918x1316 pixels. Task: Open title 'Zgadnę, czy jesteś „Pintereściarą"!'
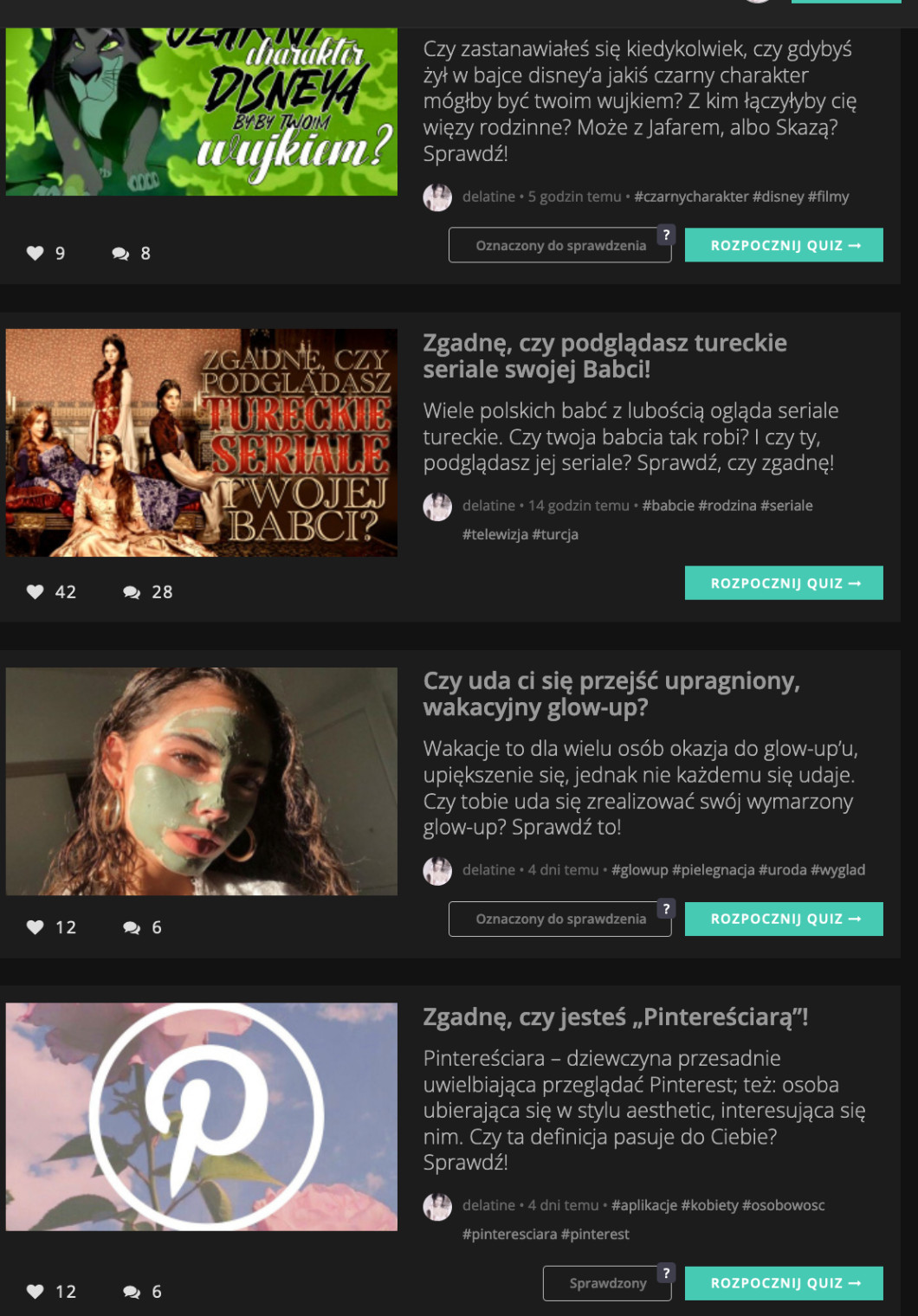click(615, 1016)
